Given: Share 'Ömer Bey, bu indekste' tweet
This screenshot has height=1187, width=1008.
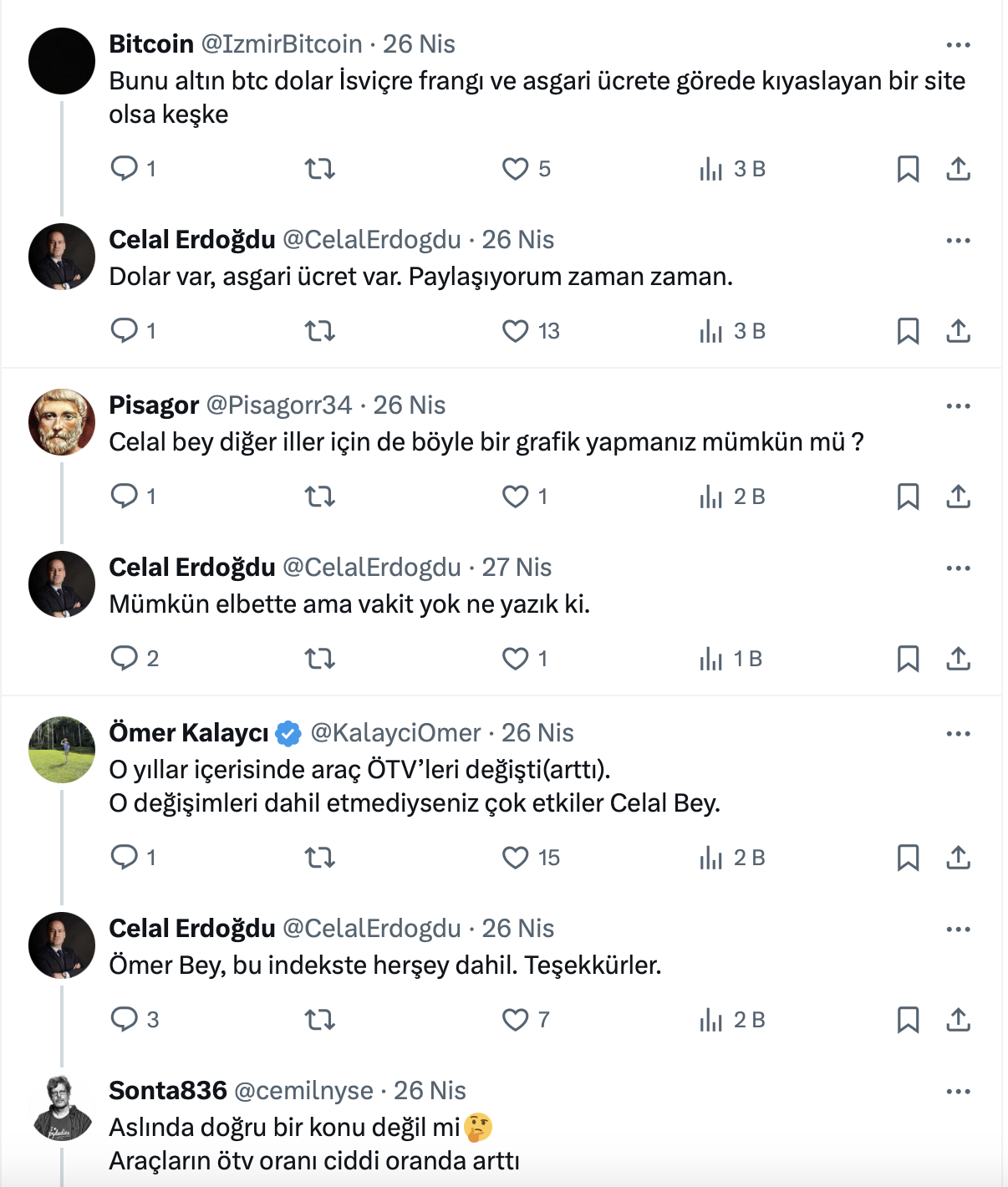Looking at the screenshot, I should point(958,1020).
